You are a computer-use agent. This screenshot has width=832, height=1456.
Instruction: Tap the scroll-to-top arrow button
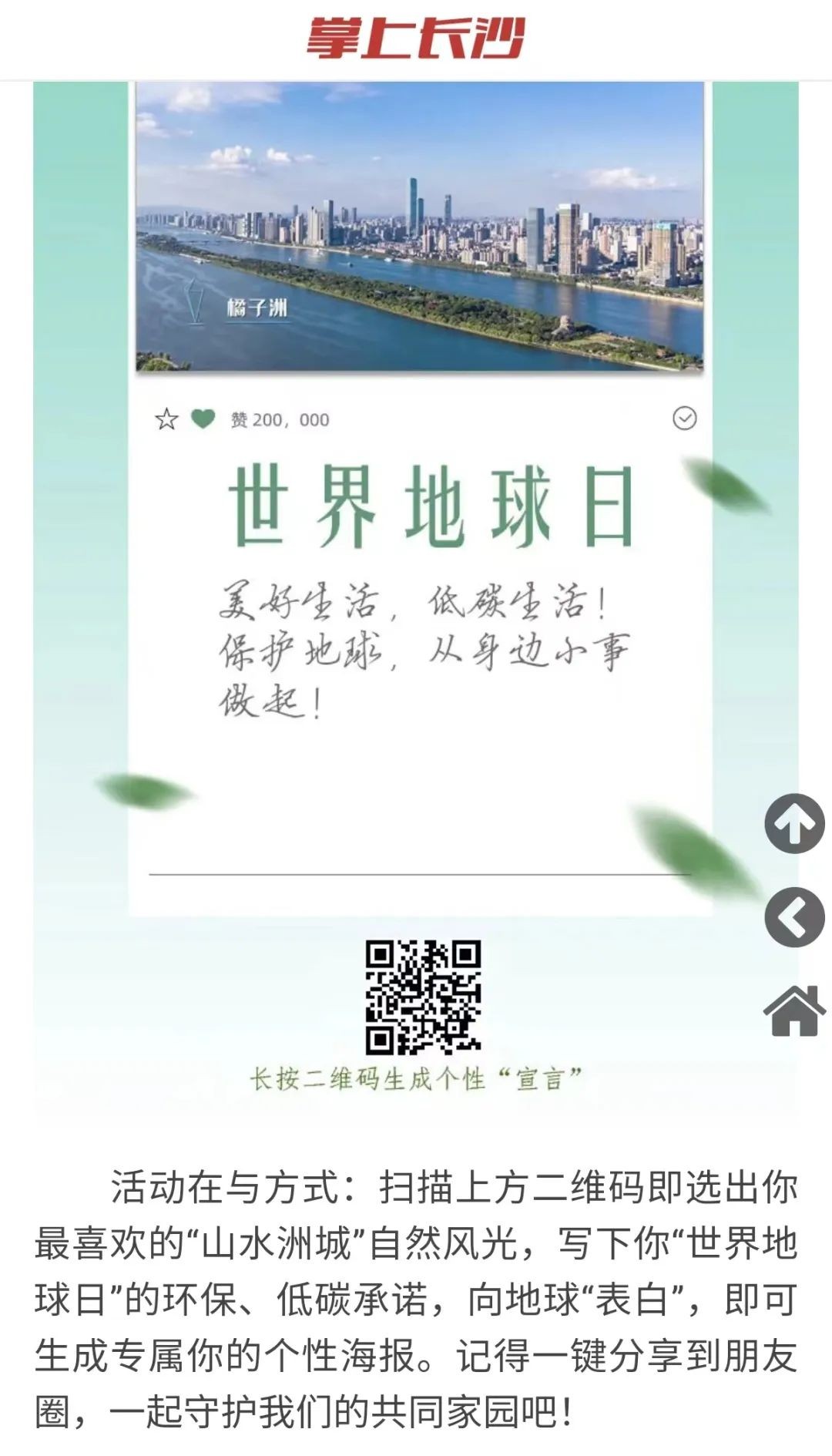coord(794,823)
